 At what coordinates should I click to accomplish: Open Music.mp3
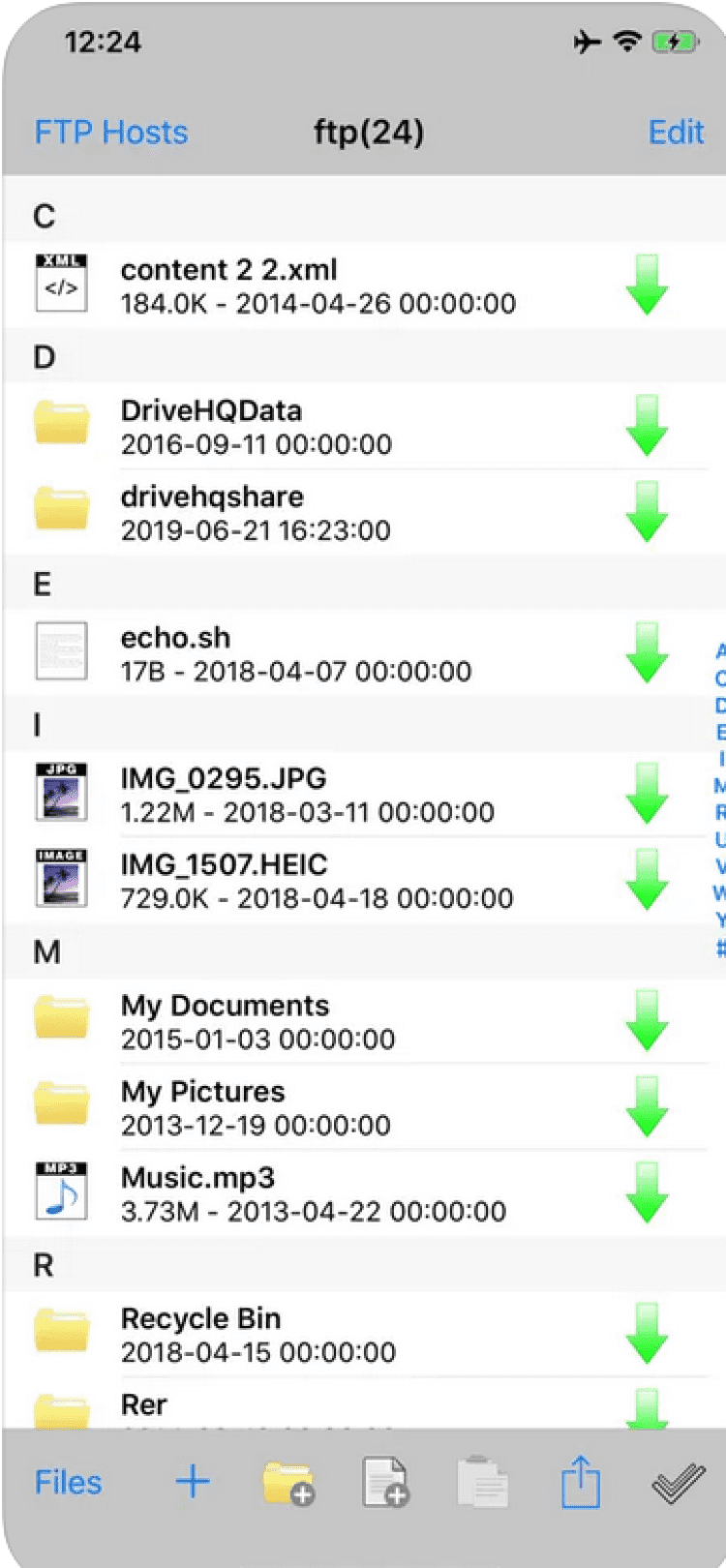(x=197, y=1192)
